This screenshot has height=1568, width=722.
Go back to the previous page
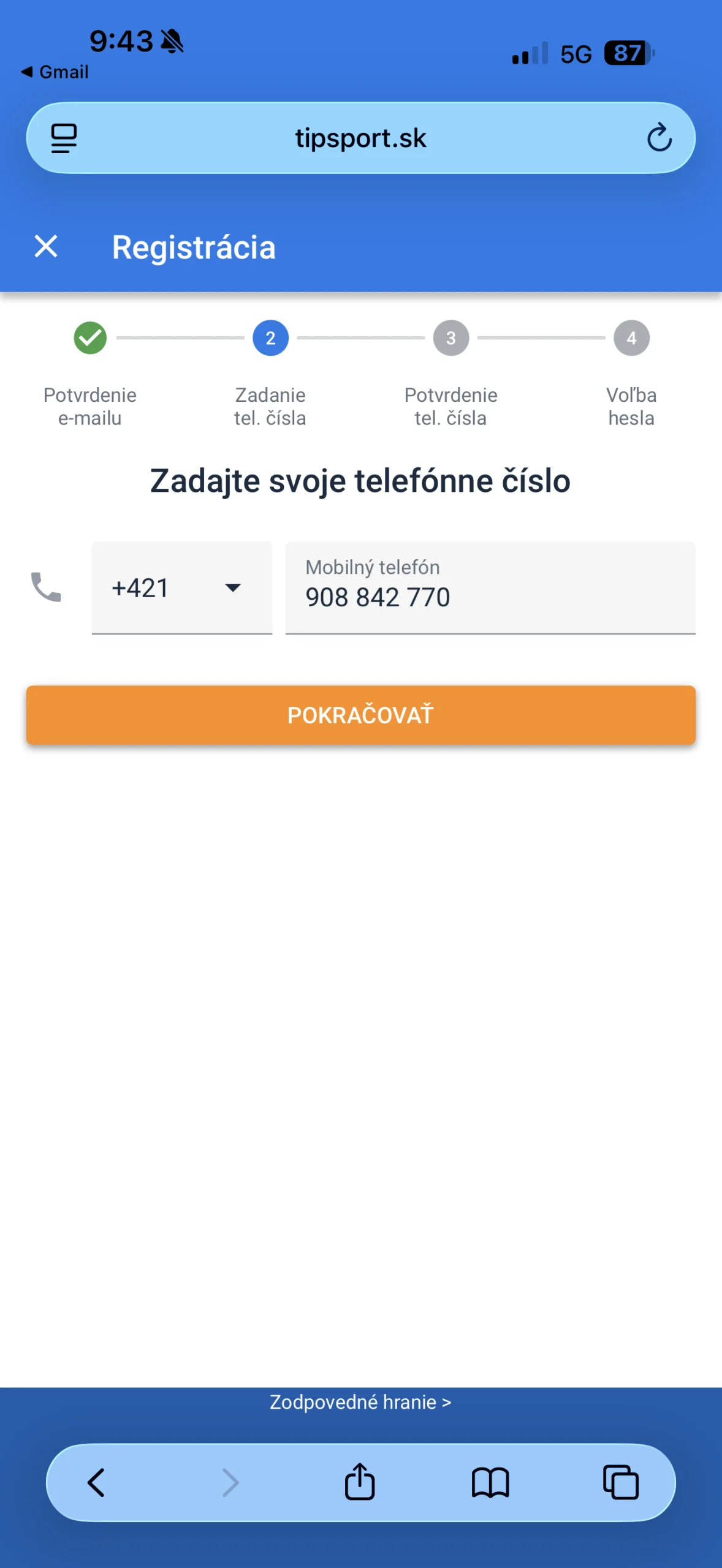(96, 1483)
